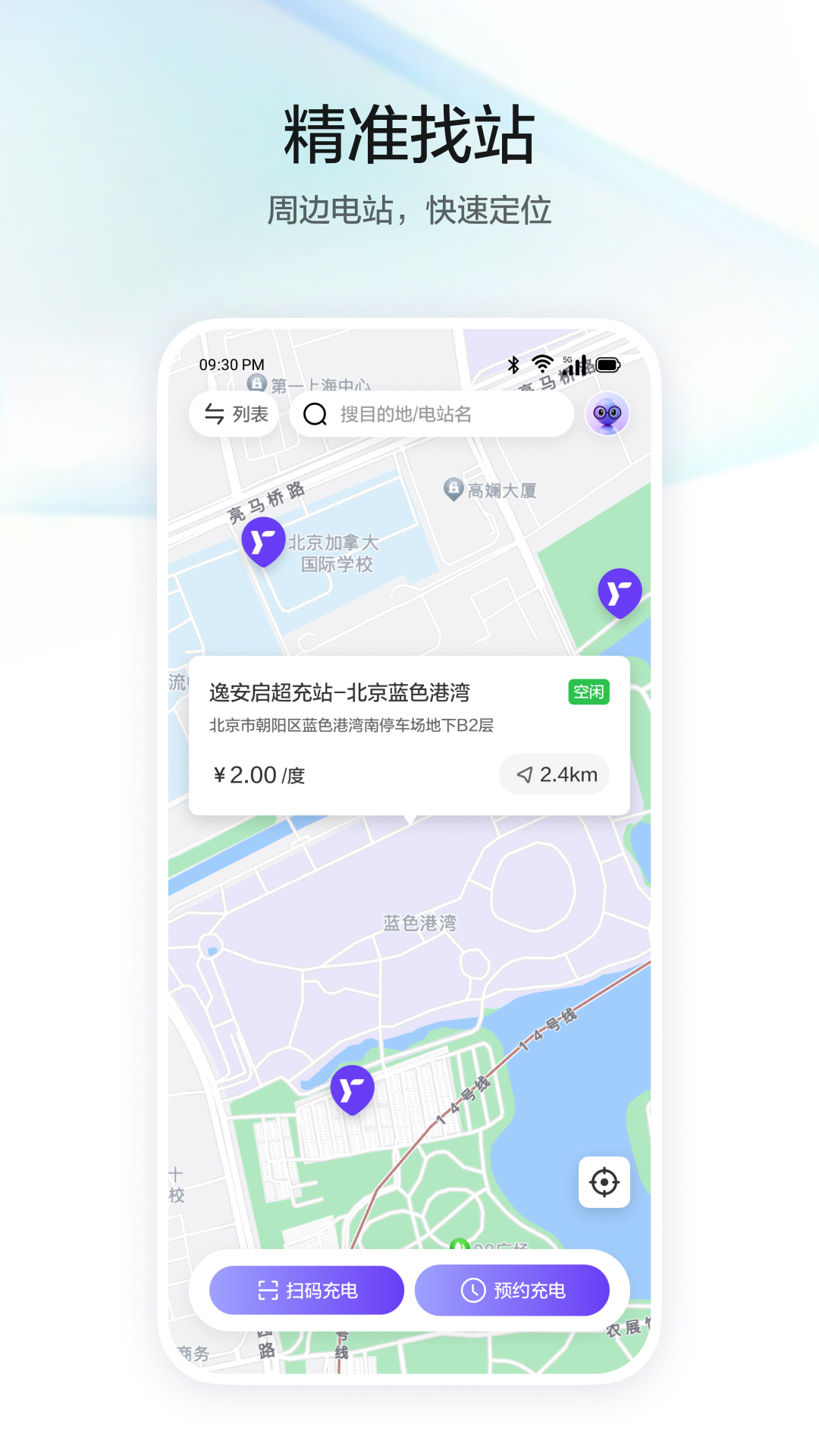Tap the 高斓大厦 map label marker
Image resolution: width=819 pixels, height=1456 pixels.
pyautogui.click(x=452, y=489)
